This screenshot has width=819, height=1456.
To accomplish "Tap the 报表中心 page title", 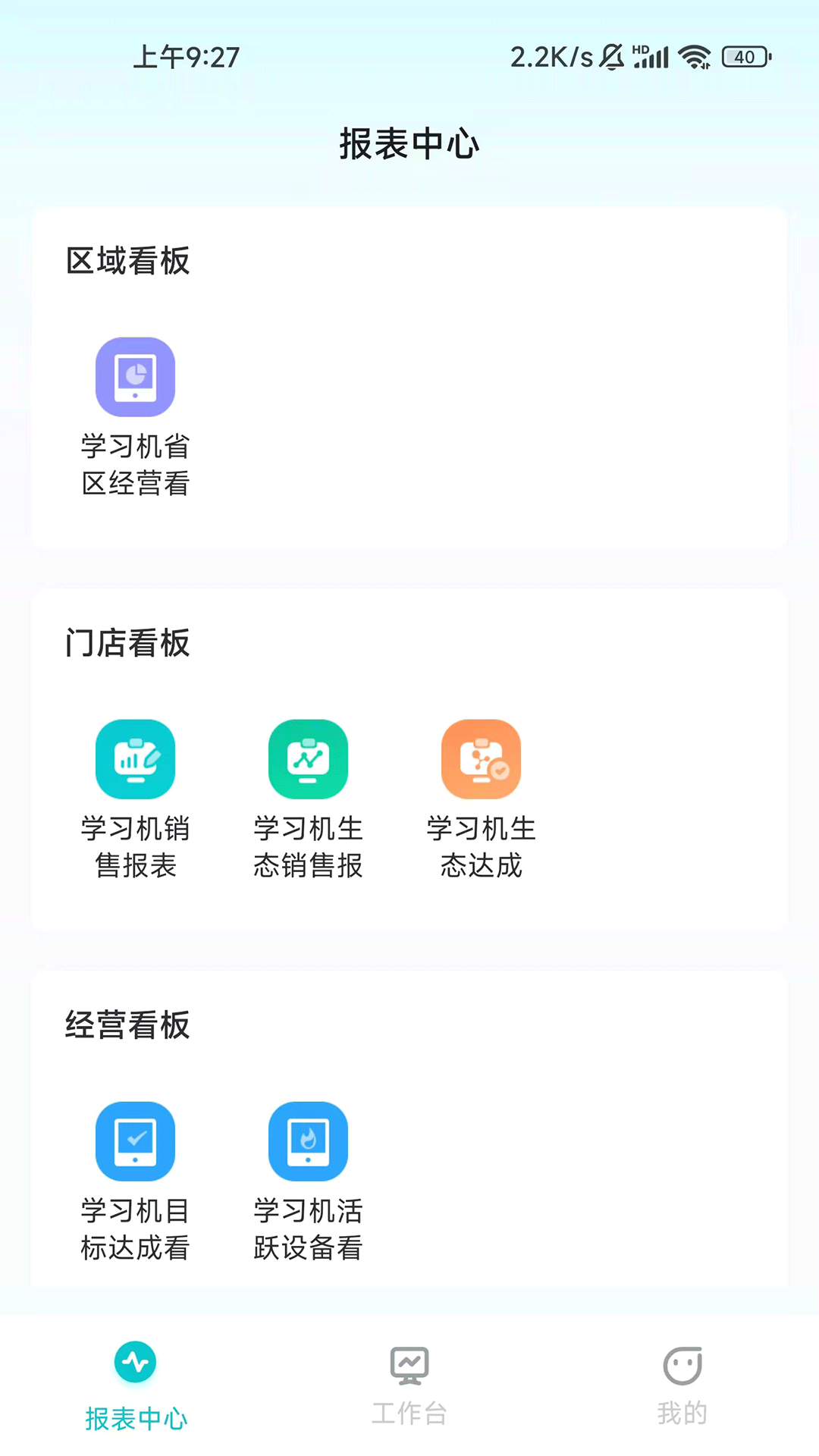I will point(409,144).
